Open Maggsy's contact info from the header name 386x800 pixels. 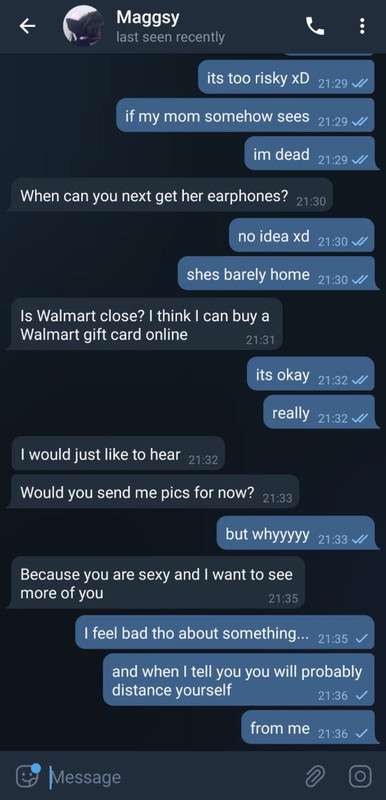(x=148, y=17)
